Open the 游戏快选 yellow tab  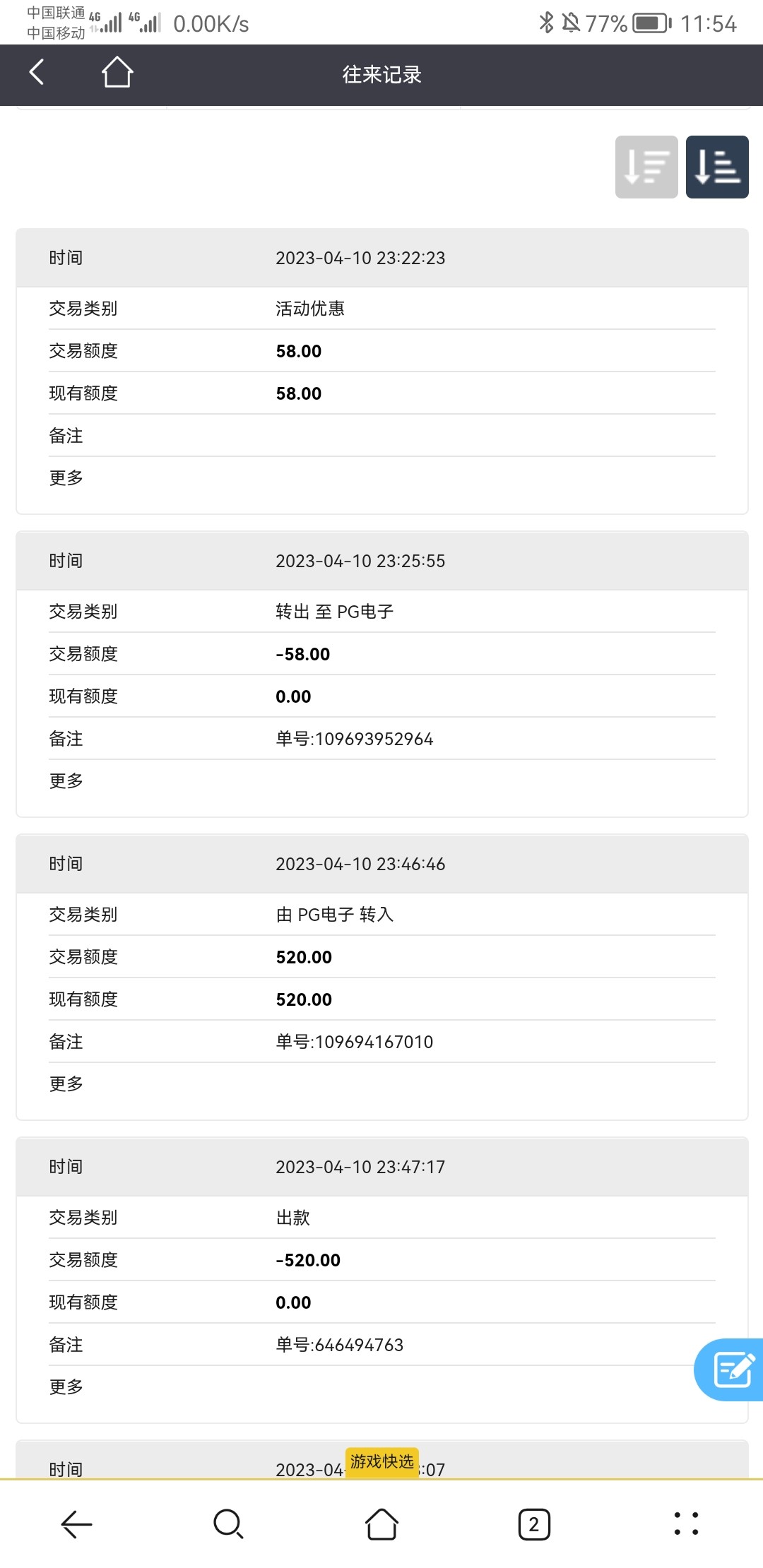[381, 1461]
